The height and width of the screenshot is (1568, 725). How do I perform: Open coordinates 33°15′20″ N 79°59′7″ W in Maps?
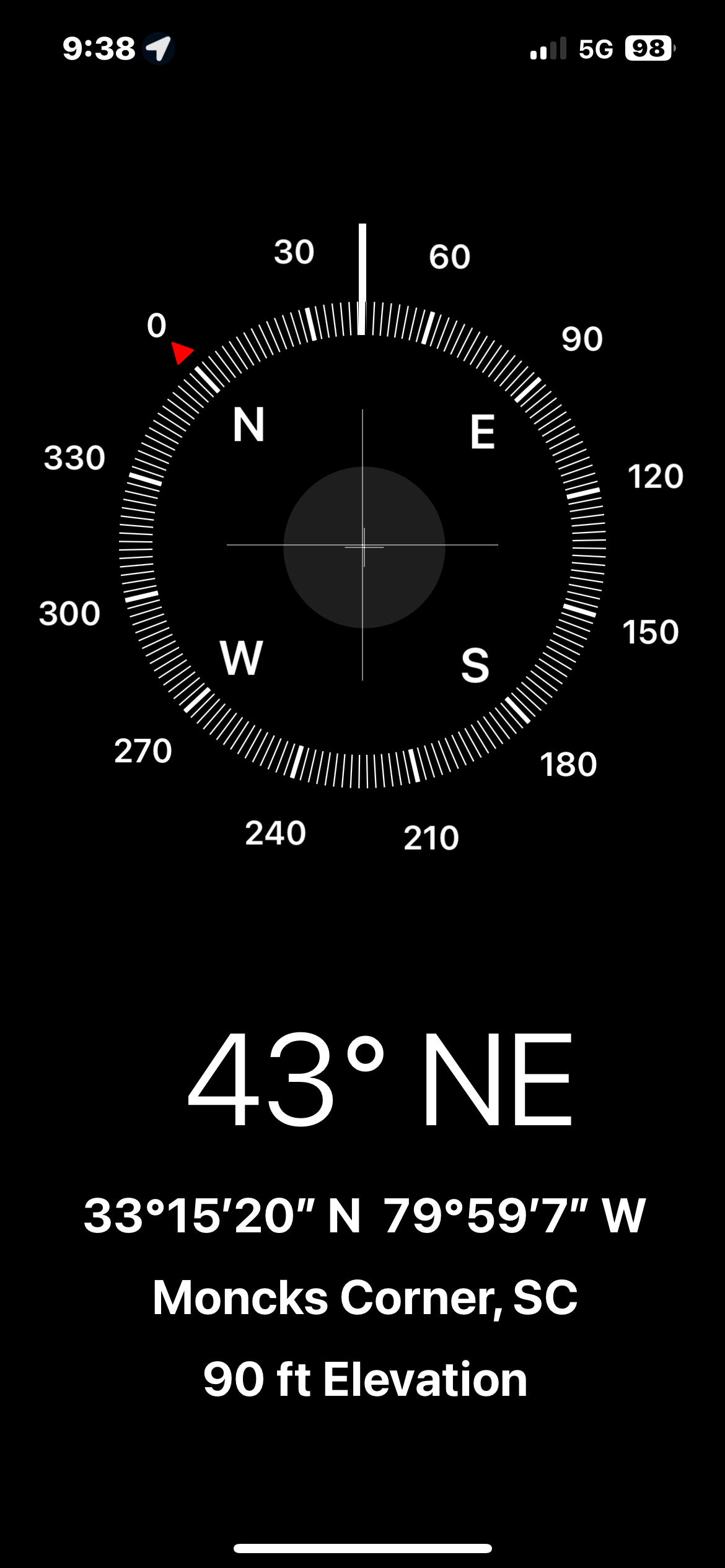(364, 1215)
